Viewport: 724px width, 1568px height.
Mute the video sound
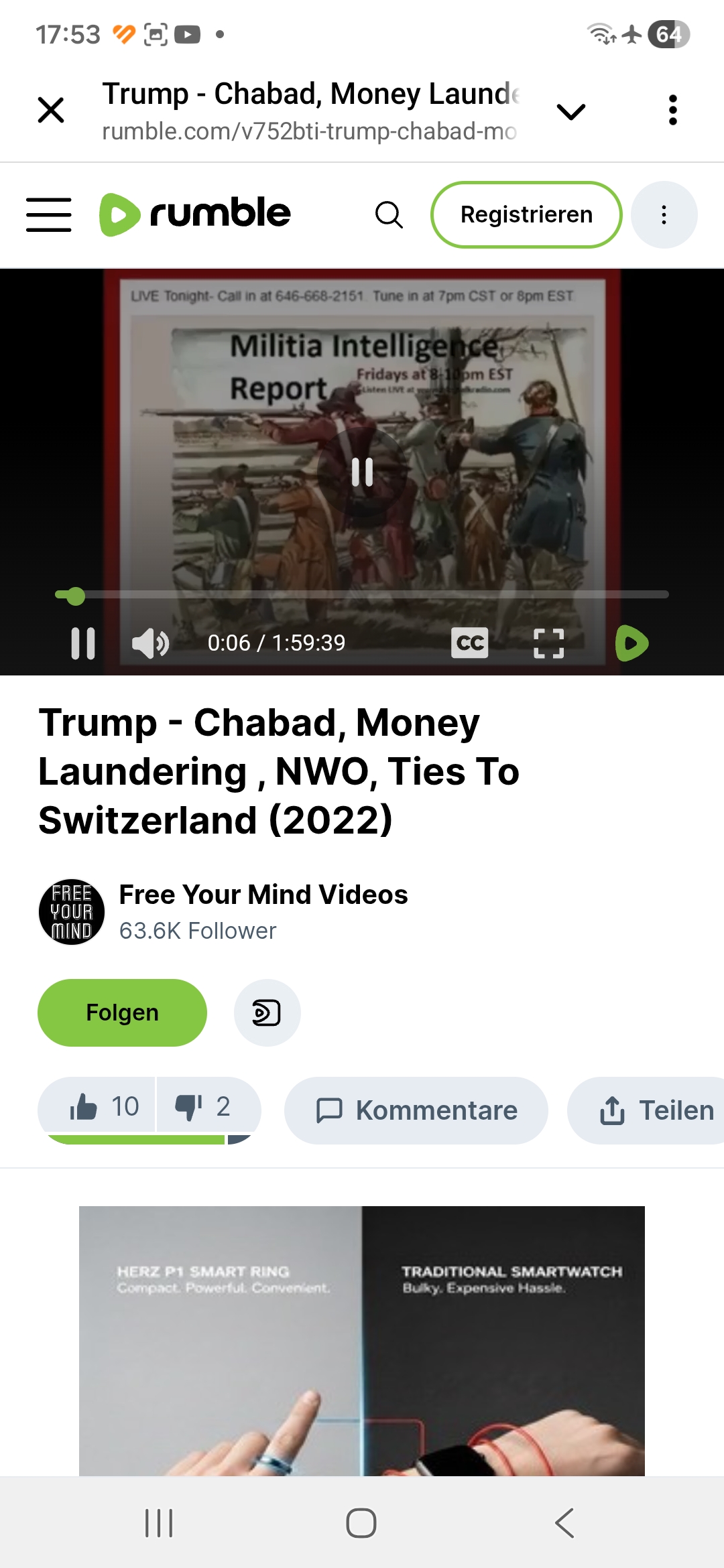(150, 643)
